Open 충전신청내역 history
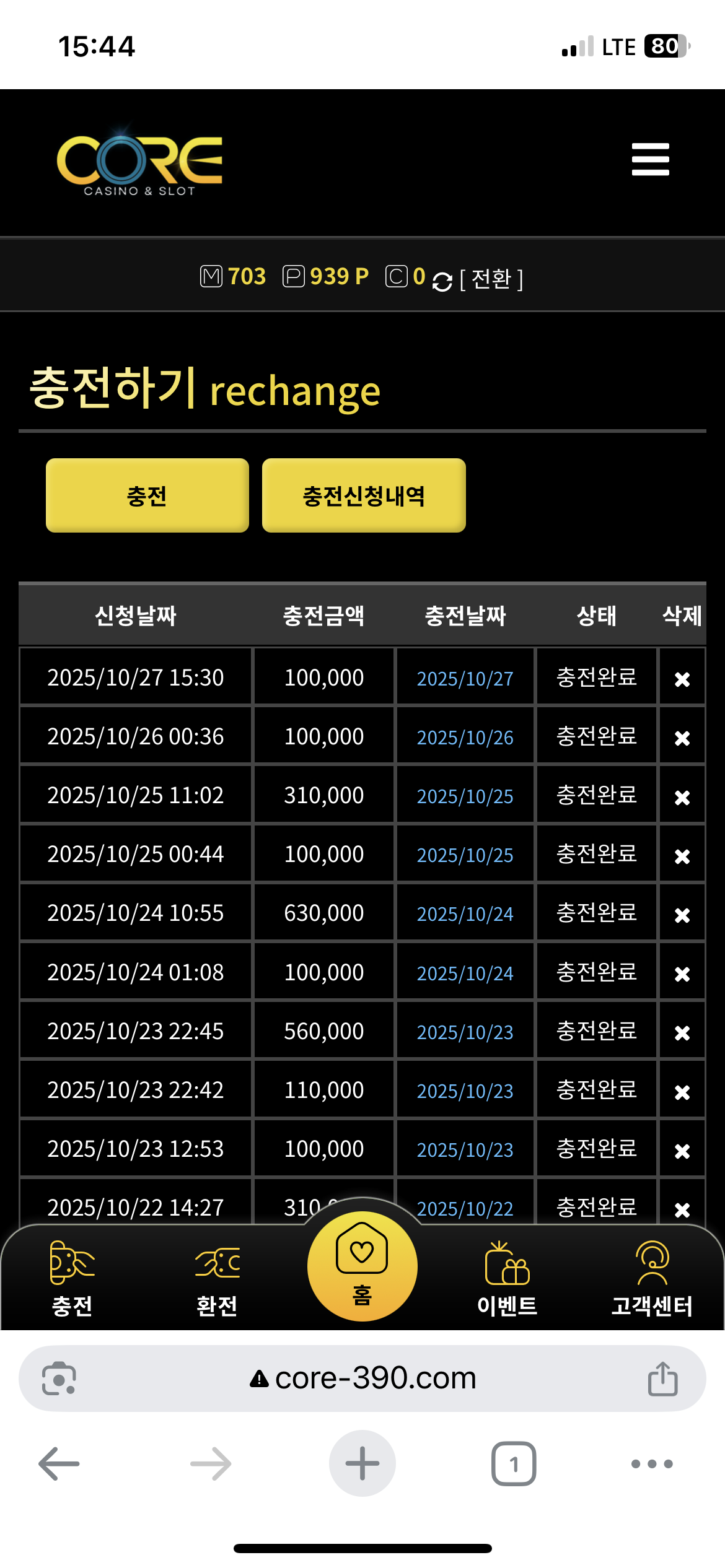 click(x=364, y=495)
